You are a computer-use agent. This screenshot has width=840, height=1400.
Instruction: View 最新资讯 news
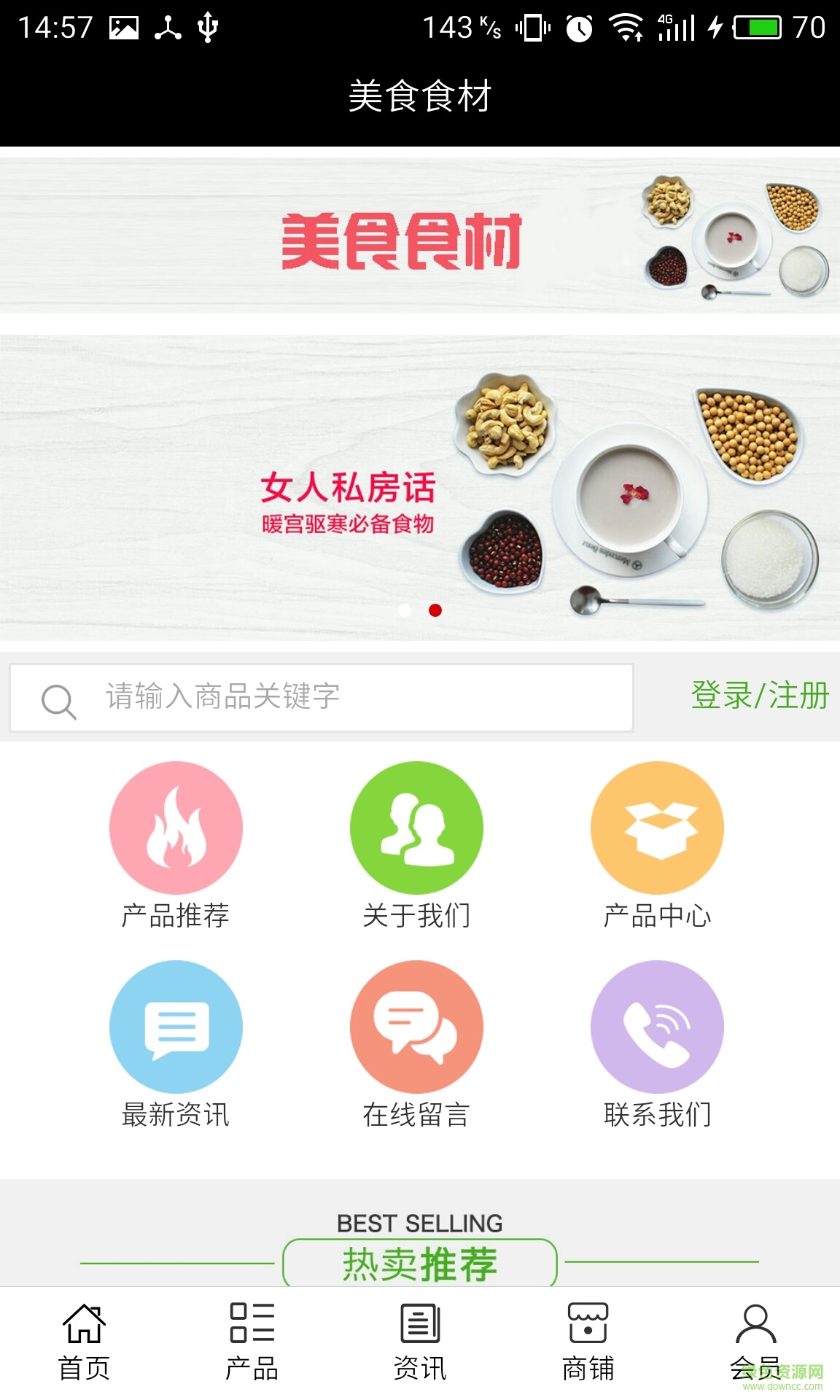point(176,1027)
